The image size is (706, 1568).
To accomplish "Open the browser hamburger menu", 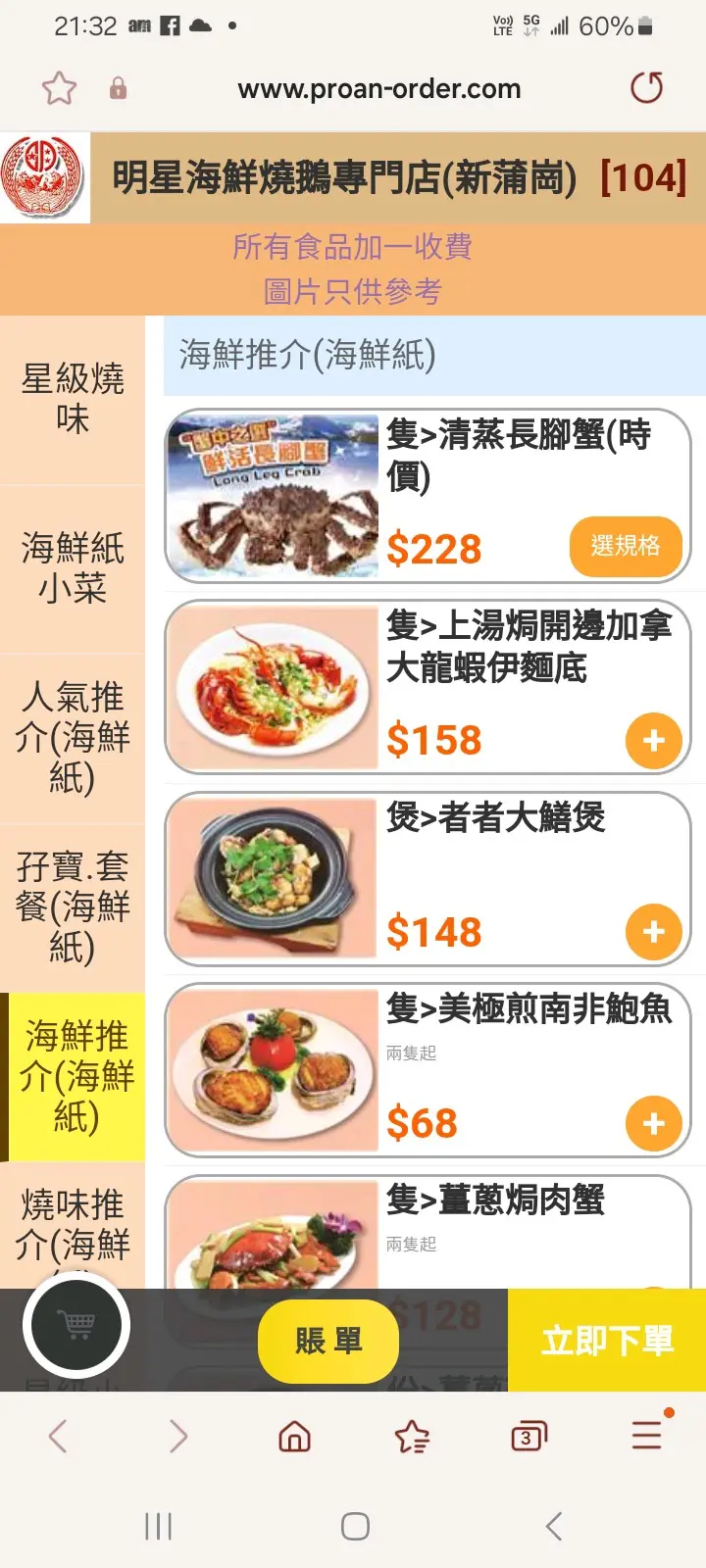I will (647, 1435).
